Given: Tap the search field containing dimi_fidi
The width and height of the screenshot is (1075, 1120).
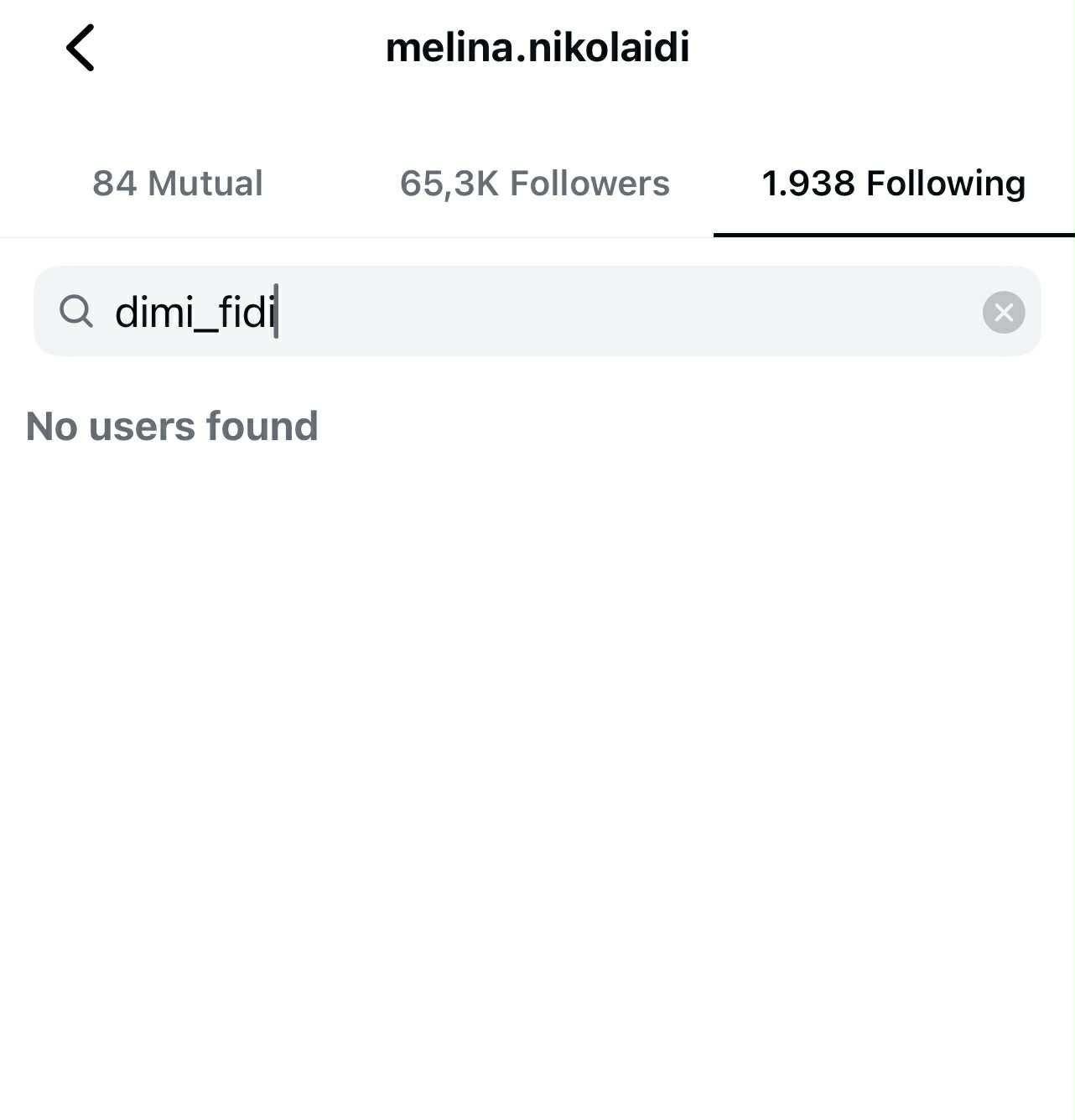Looking at the screenshot, I should coord(537,312).
